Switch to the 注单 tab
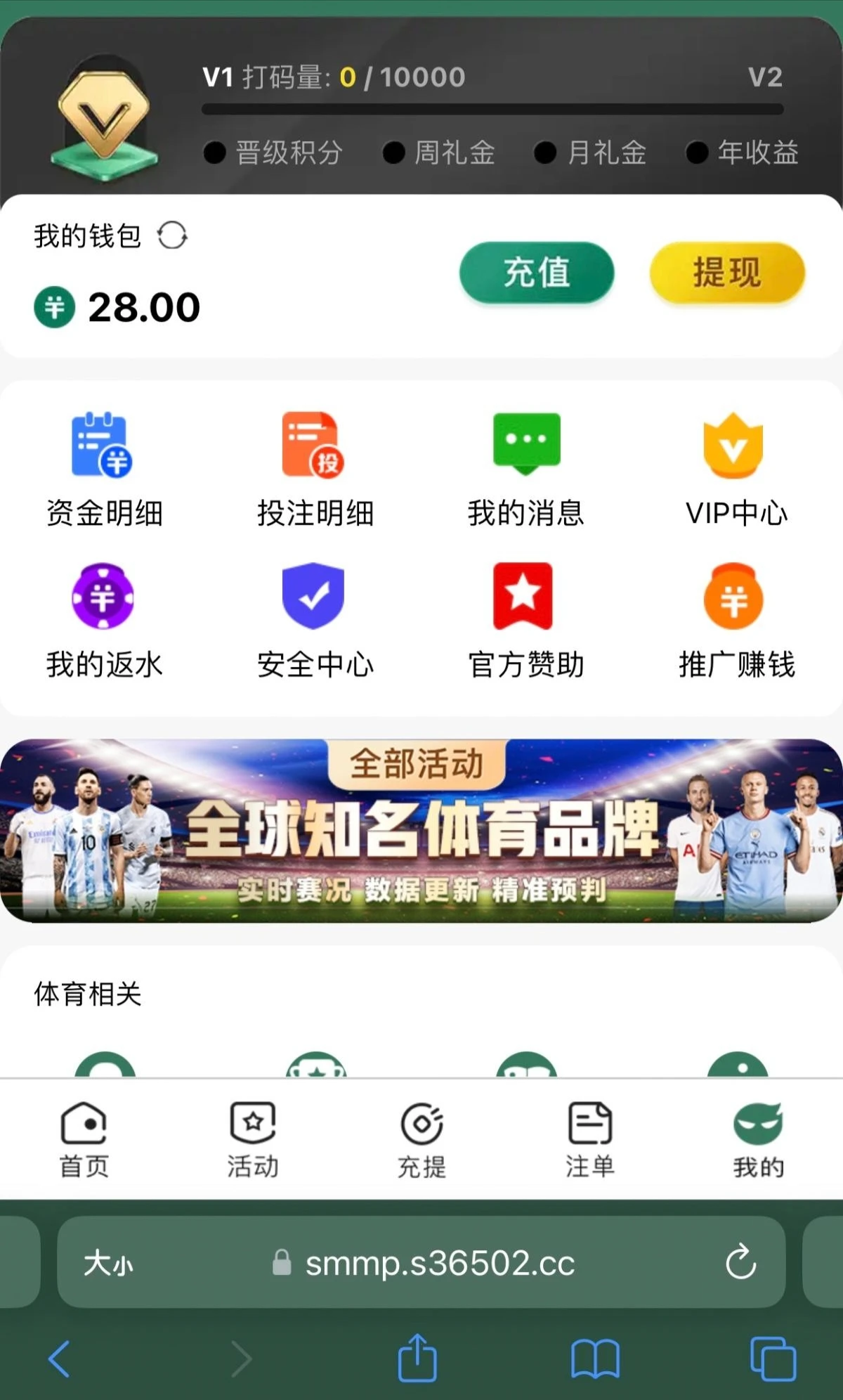The height and width of the screenshot is (1400, 843). click(x=590, y=1139)
